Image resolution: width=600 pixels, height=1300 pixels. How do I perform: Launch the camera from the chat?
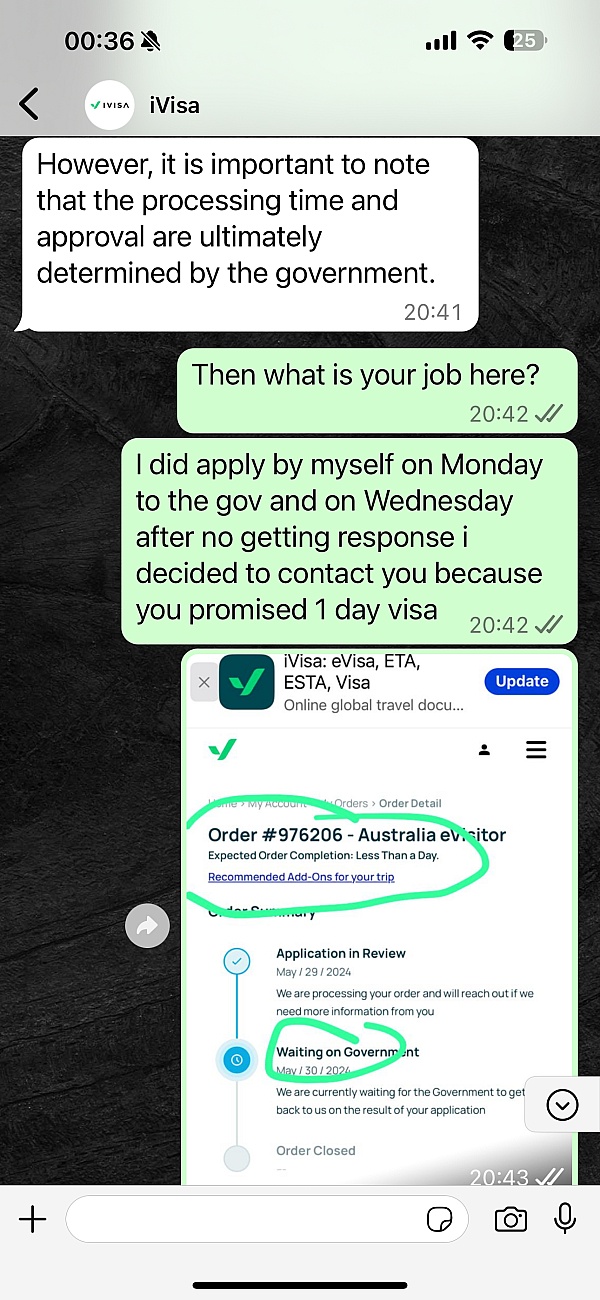[511, 1219]
